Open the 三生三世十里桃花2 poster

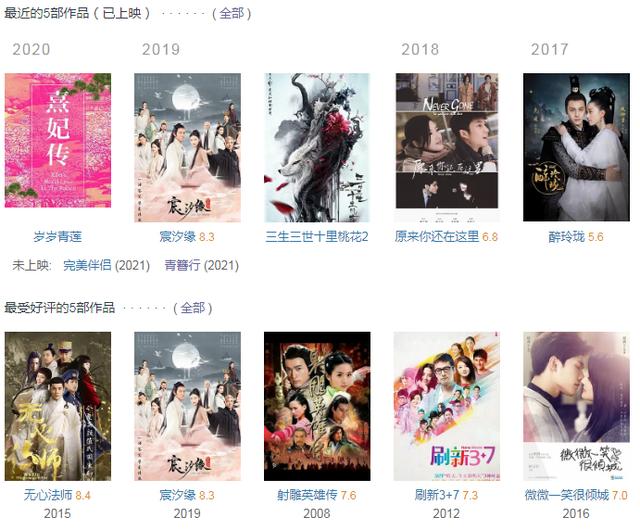click(x=317, y=147)
